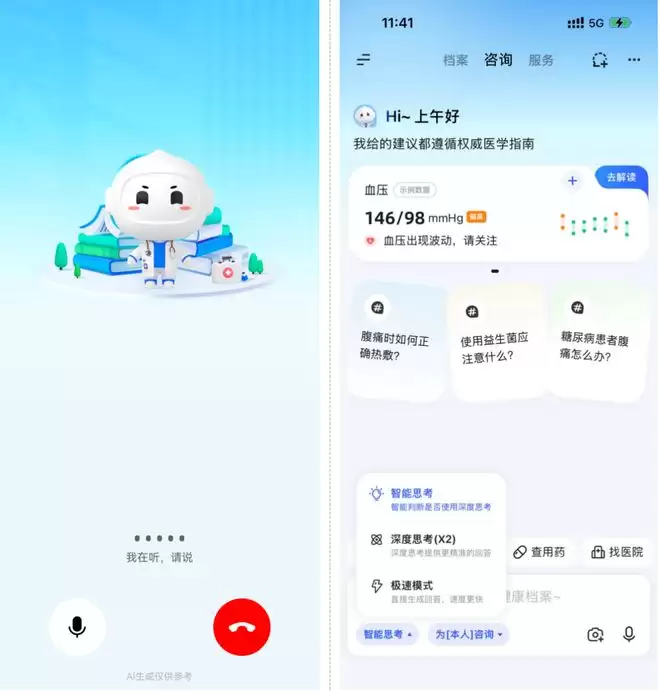Image resolution: width=660 pixels, height=691 pixels.
Task: Start a new chat session
Action: tap(599, 60)
